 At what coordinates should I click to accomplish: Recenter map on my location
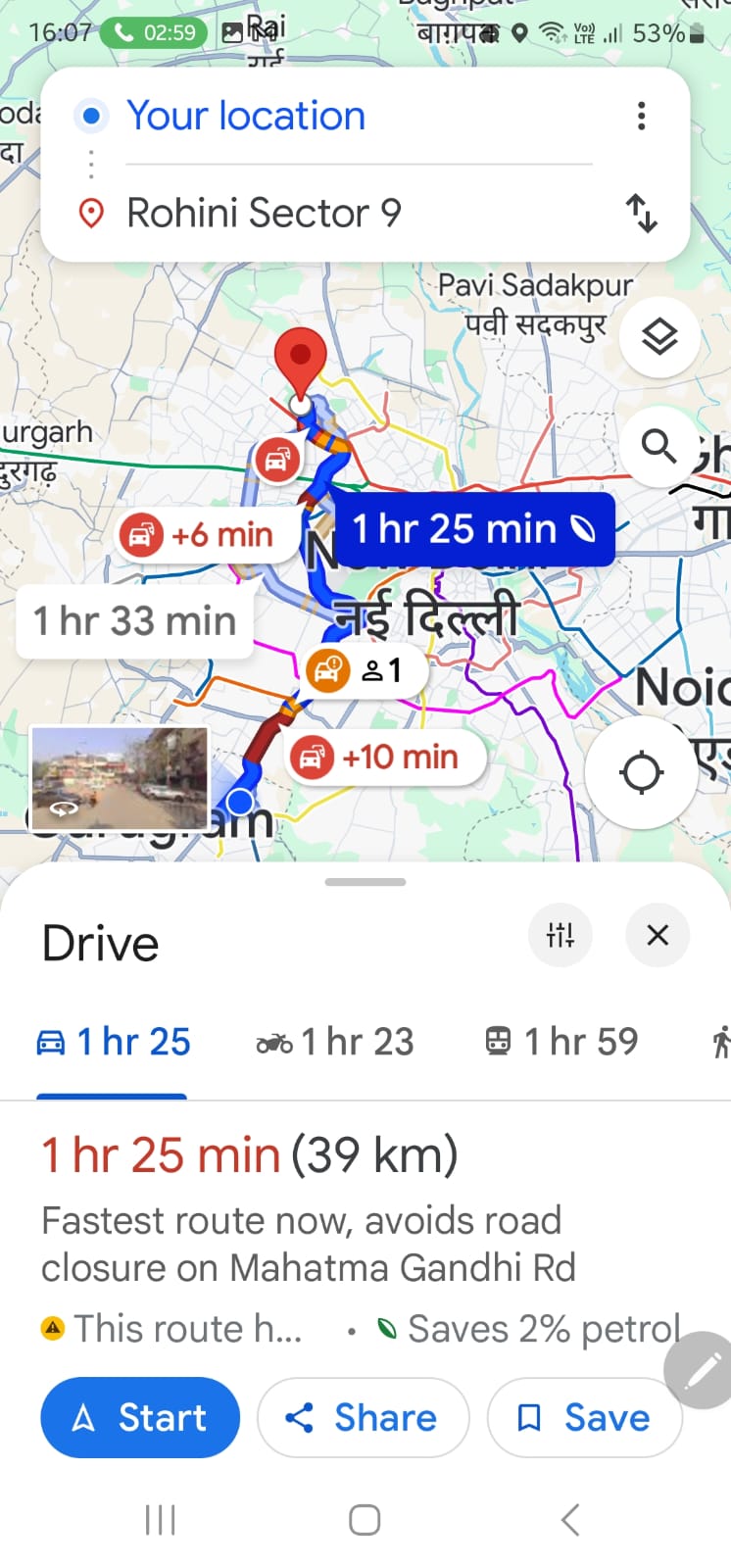point(641,772)
